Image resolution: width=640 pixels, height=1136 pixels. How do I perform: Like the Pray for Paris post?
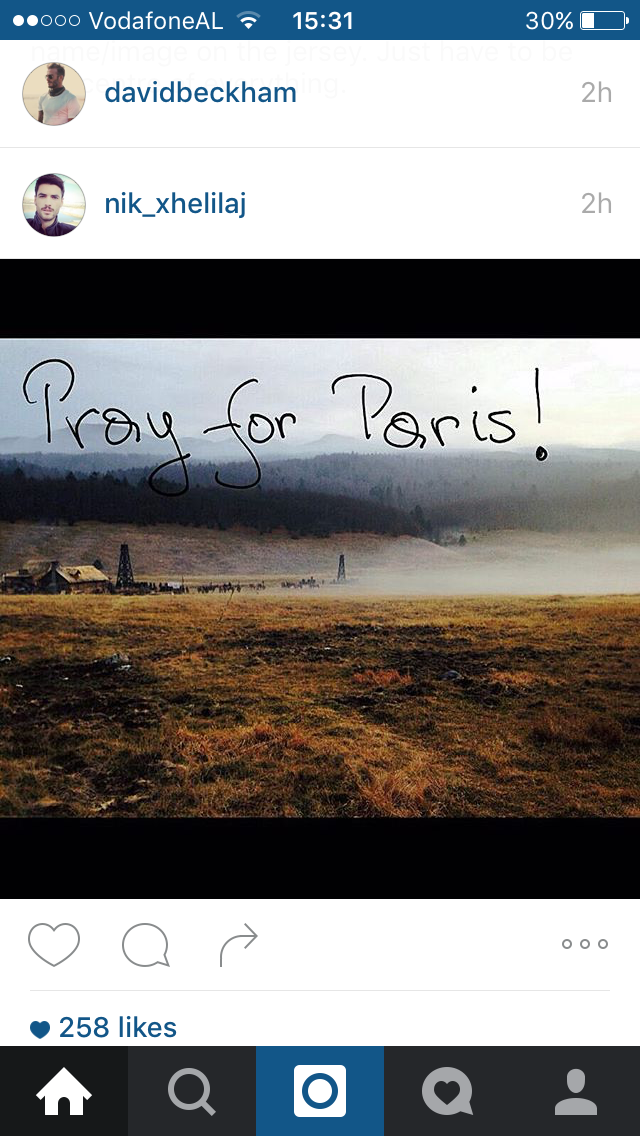[x=53, y=944]
